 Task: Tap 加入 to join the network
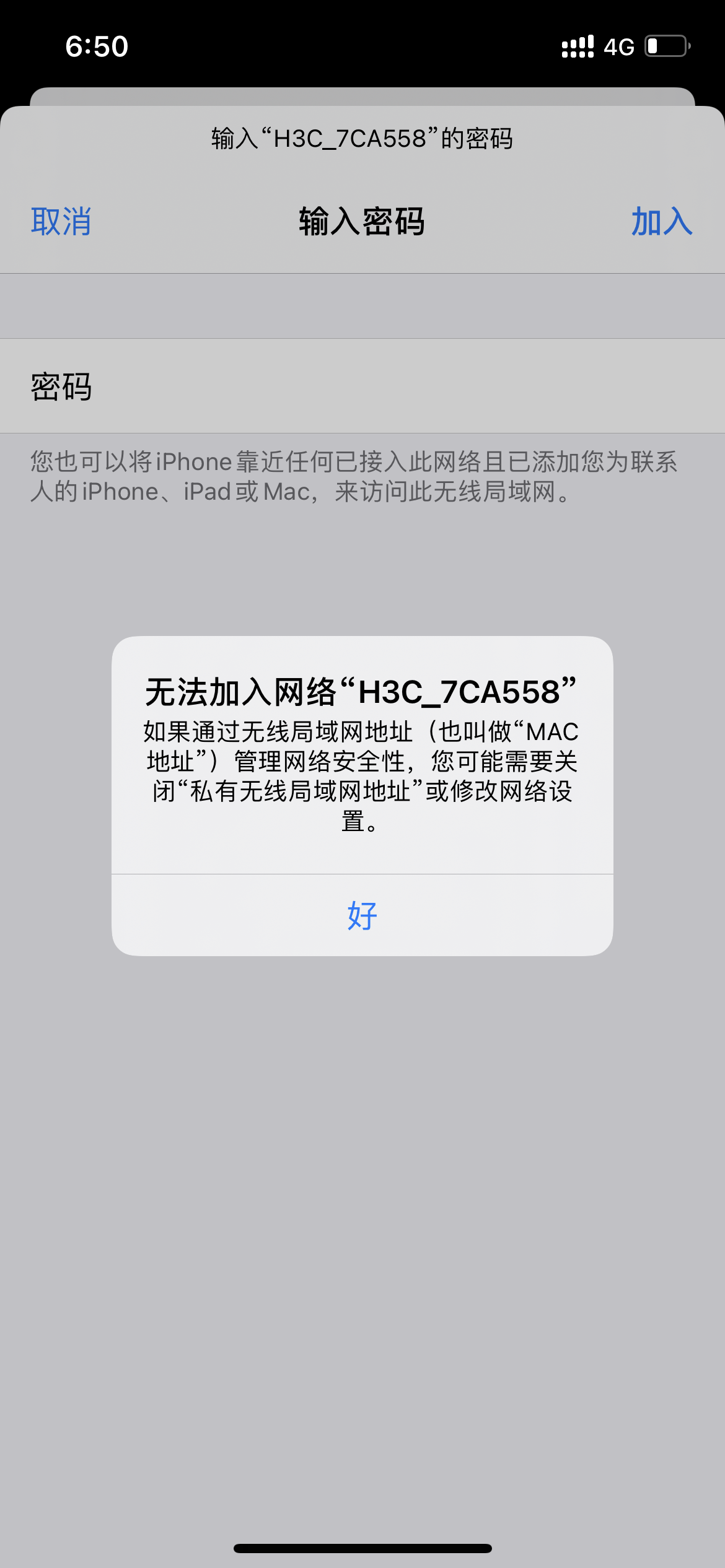[x=661, y=222]
